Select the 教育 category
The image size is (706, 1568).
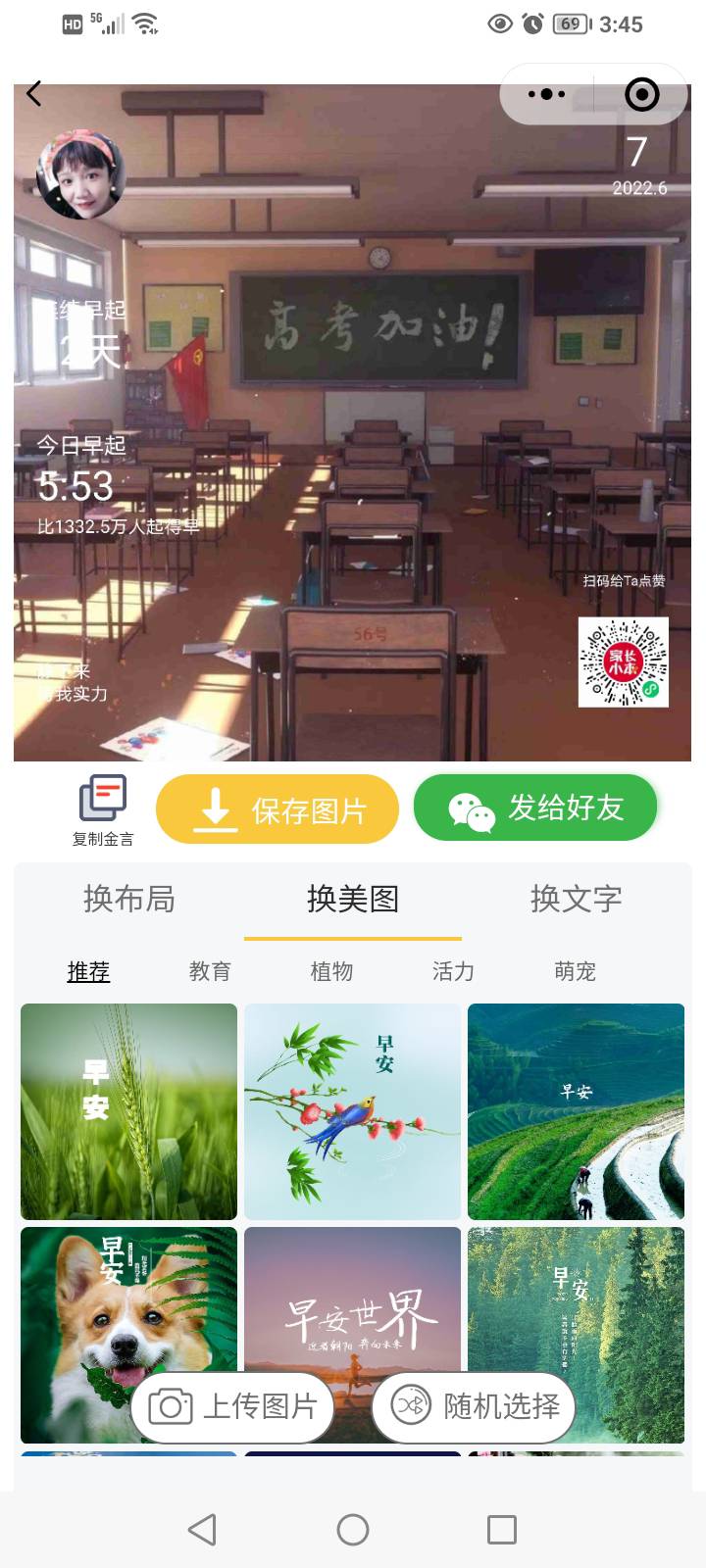(210, 971)
